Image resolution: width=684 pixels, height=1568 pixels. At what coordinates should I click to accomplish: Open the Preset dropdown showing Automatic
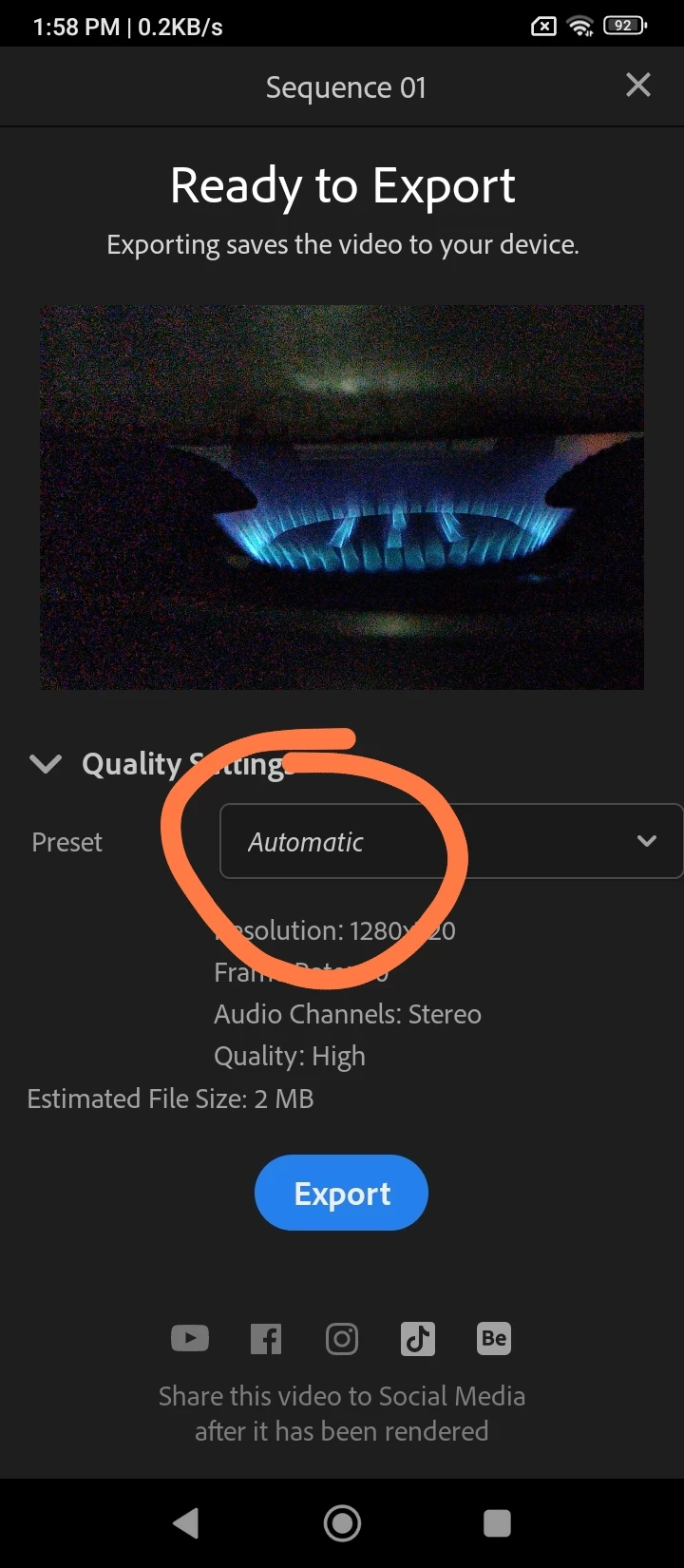451,842
